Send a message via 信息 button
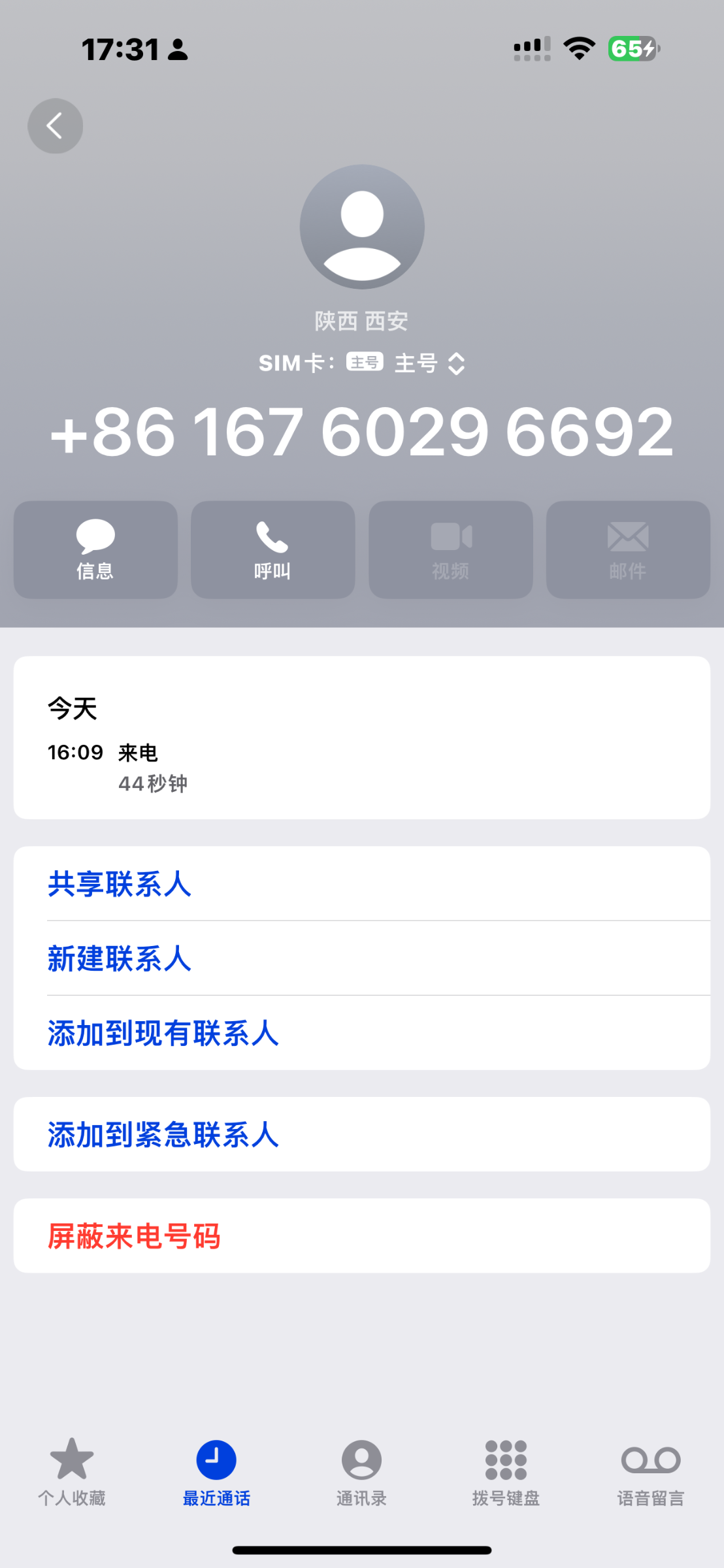Viewport: 724px width, 1568px height. pyautogui.click(x=95, y=549)
